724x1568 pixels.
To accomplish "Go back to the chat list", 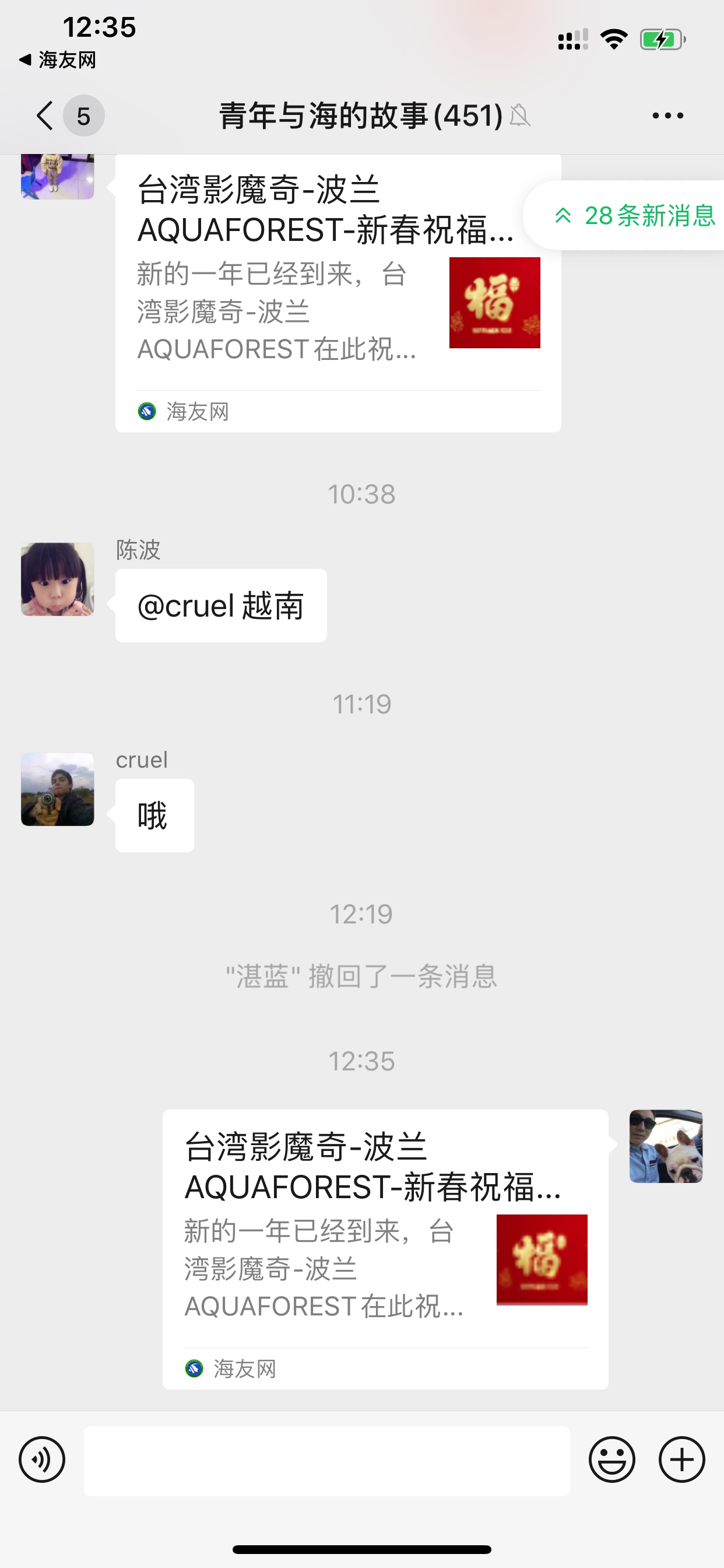I will [x=45, y=116].
